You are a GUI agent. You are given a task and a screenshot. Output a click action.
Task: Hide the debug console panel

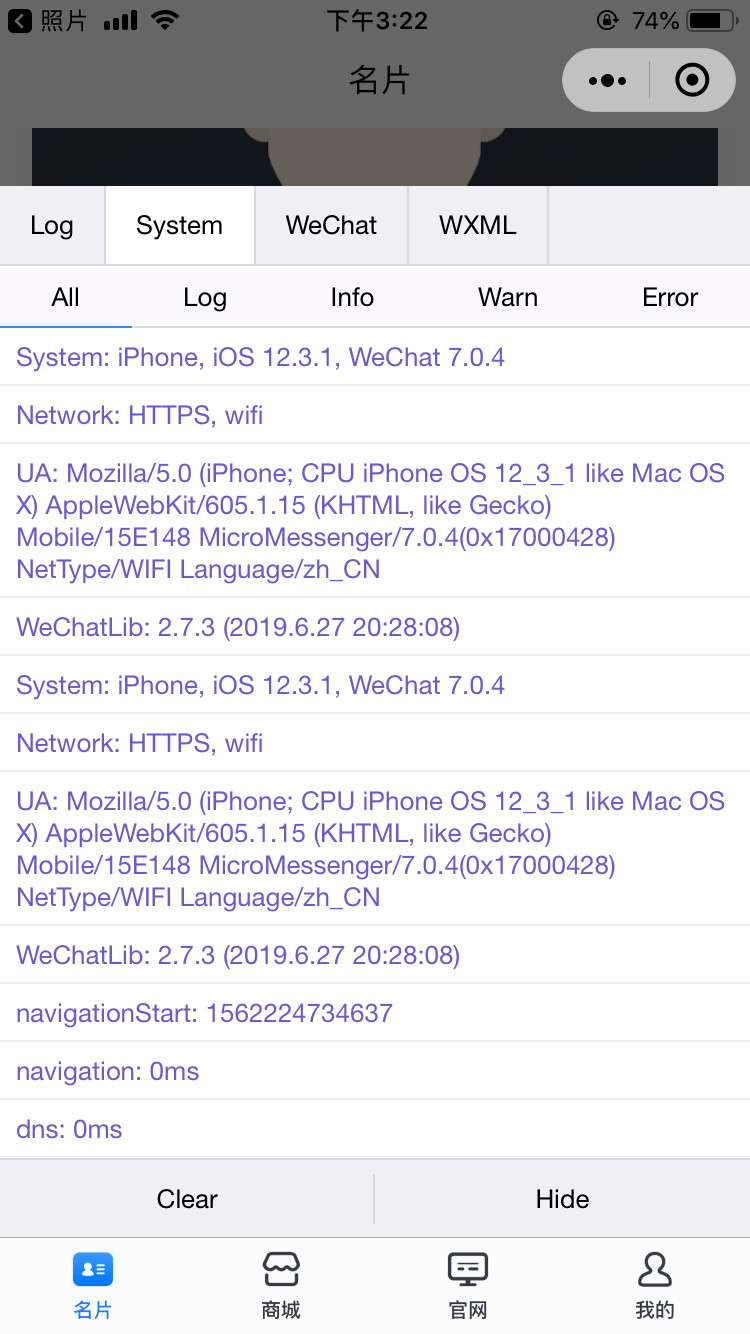click(562, 1199)
